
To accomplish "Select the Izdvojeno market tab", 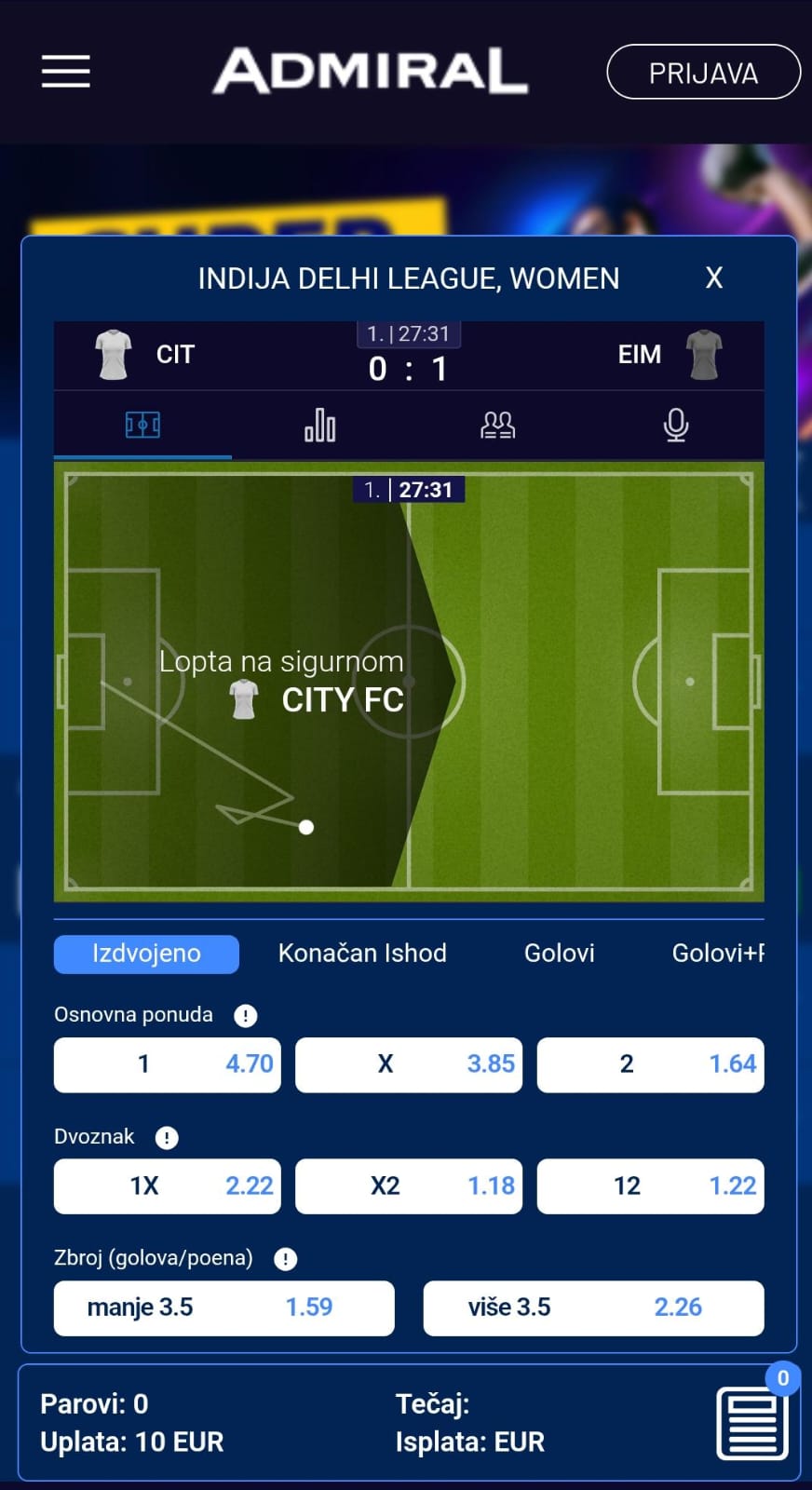I will 146,954.
